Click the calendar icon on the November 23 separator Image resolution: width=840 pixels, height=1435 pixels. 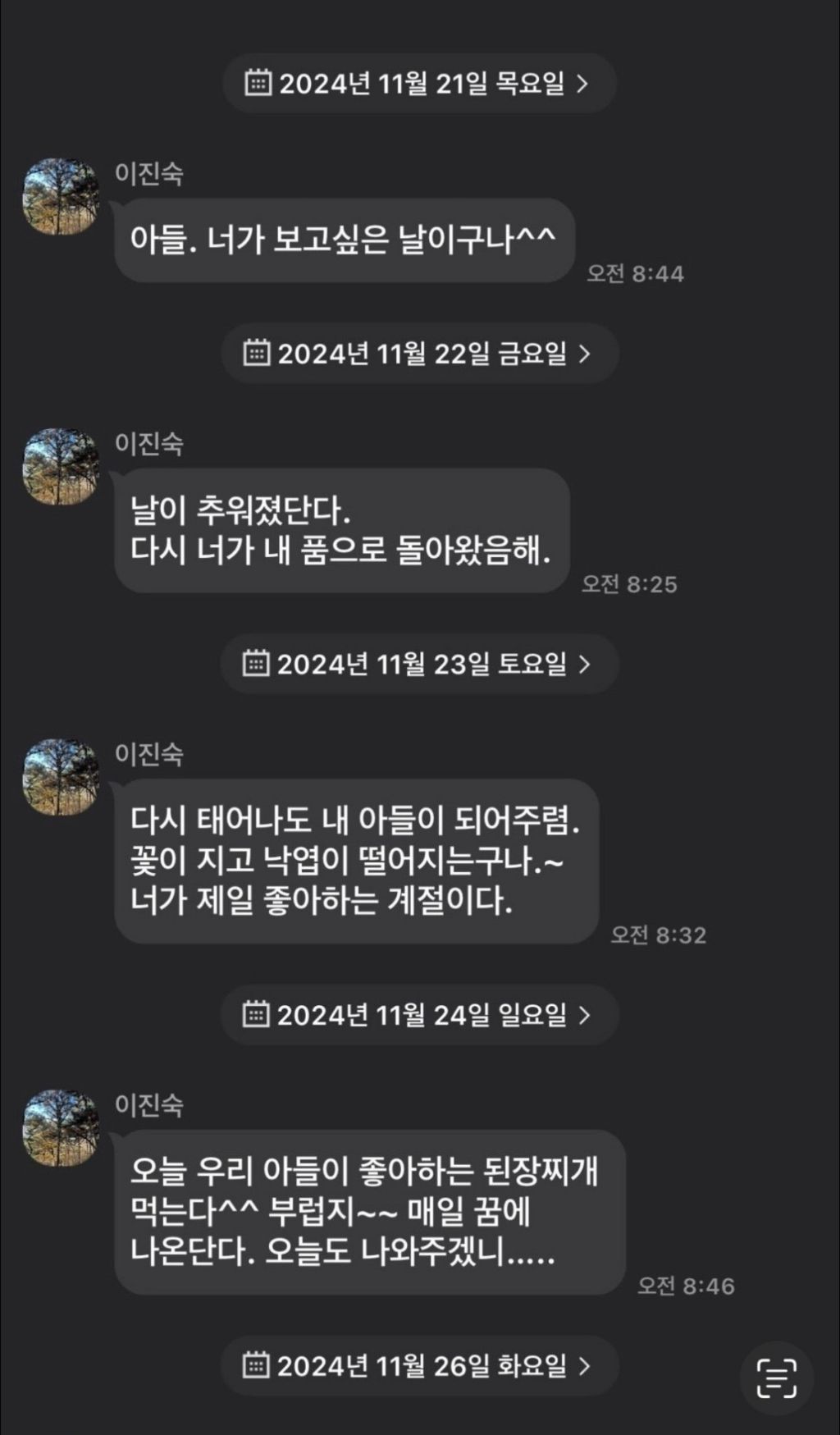pyautogui.click(x=259, y=665)
